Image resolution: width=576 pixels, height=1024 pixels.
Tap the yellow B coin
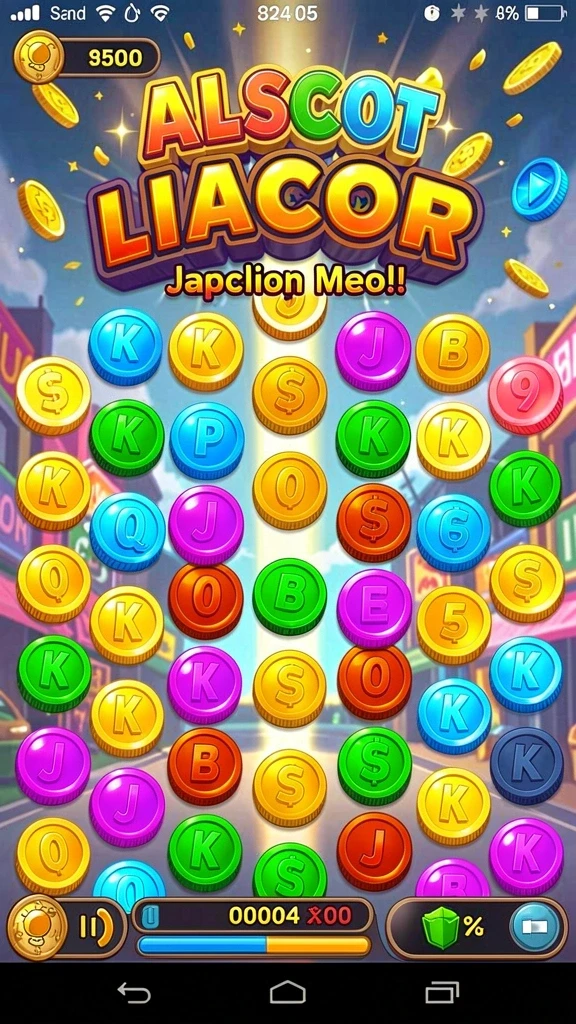coord(453,353)
